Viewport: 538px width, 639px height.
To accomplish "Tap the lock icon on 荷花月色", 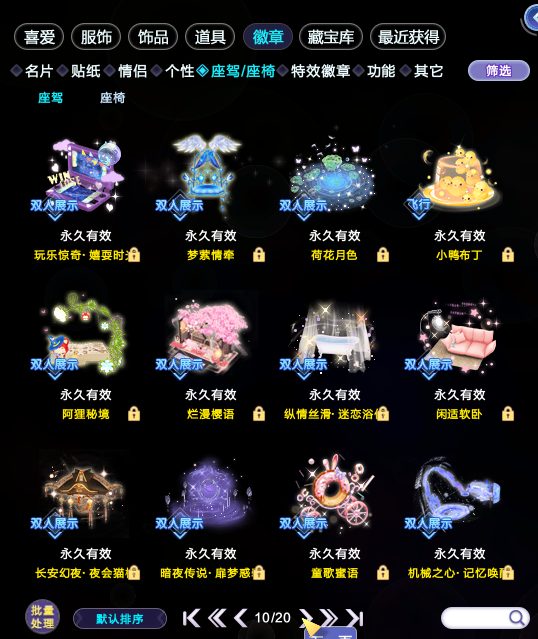I will coord(383,255).
